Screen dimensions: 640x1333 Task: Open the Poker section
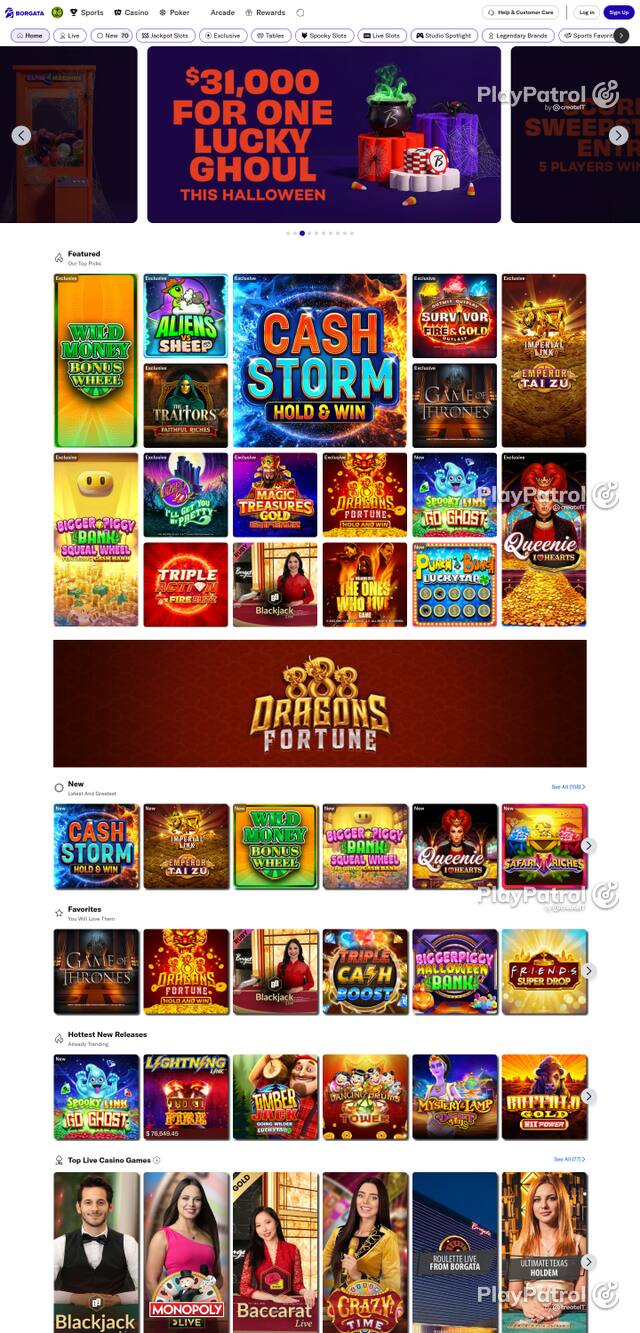pos(174,13)
